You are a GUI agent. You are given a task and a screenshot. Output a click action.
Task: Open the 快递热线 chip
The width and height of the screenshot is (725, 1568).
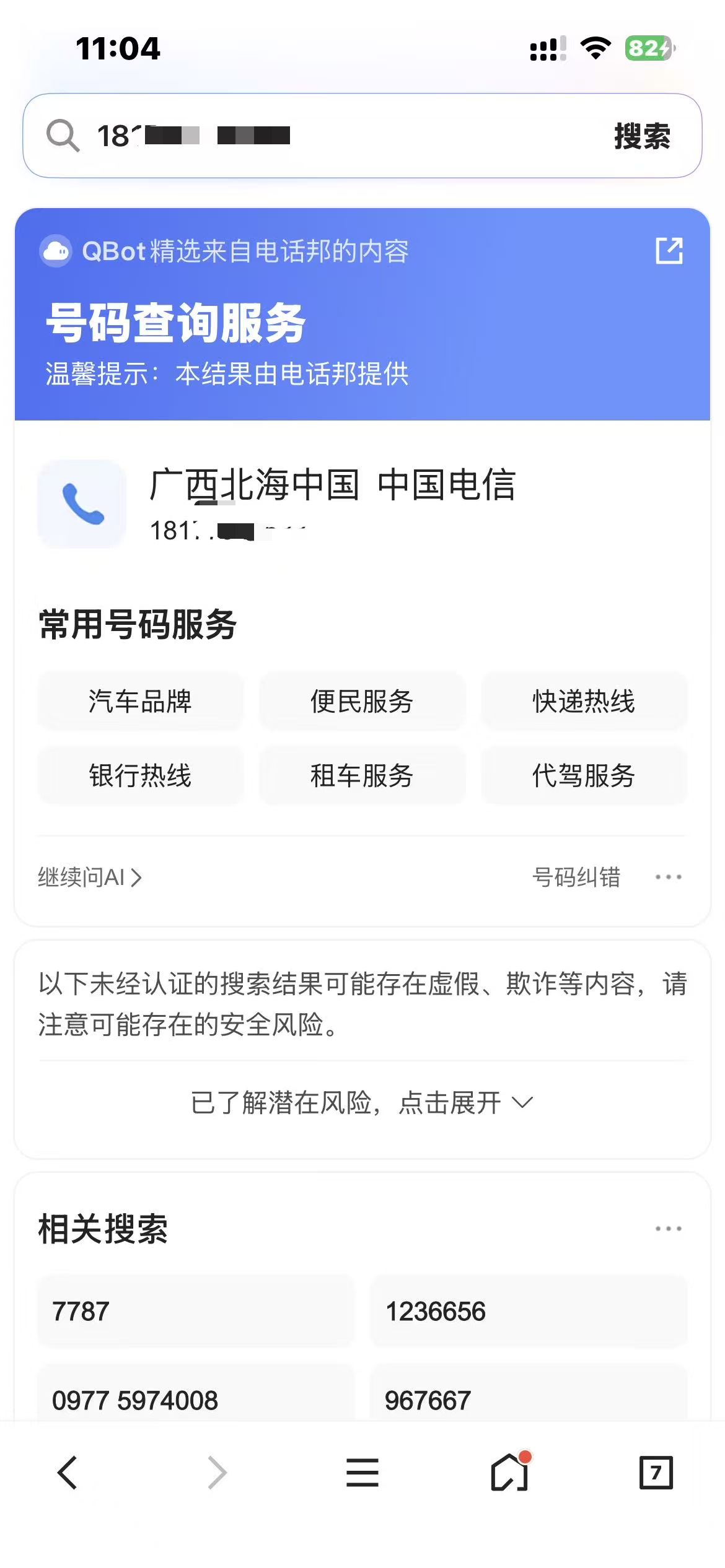pyautogui.click(x=584, y=701)
